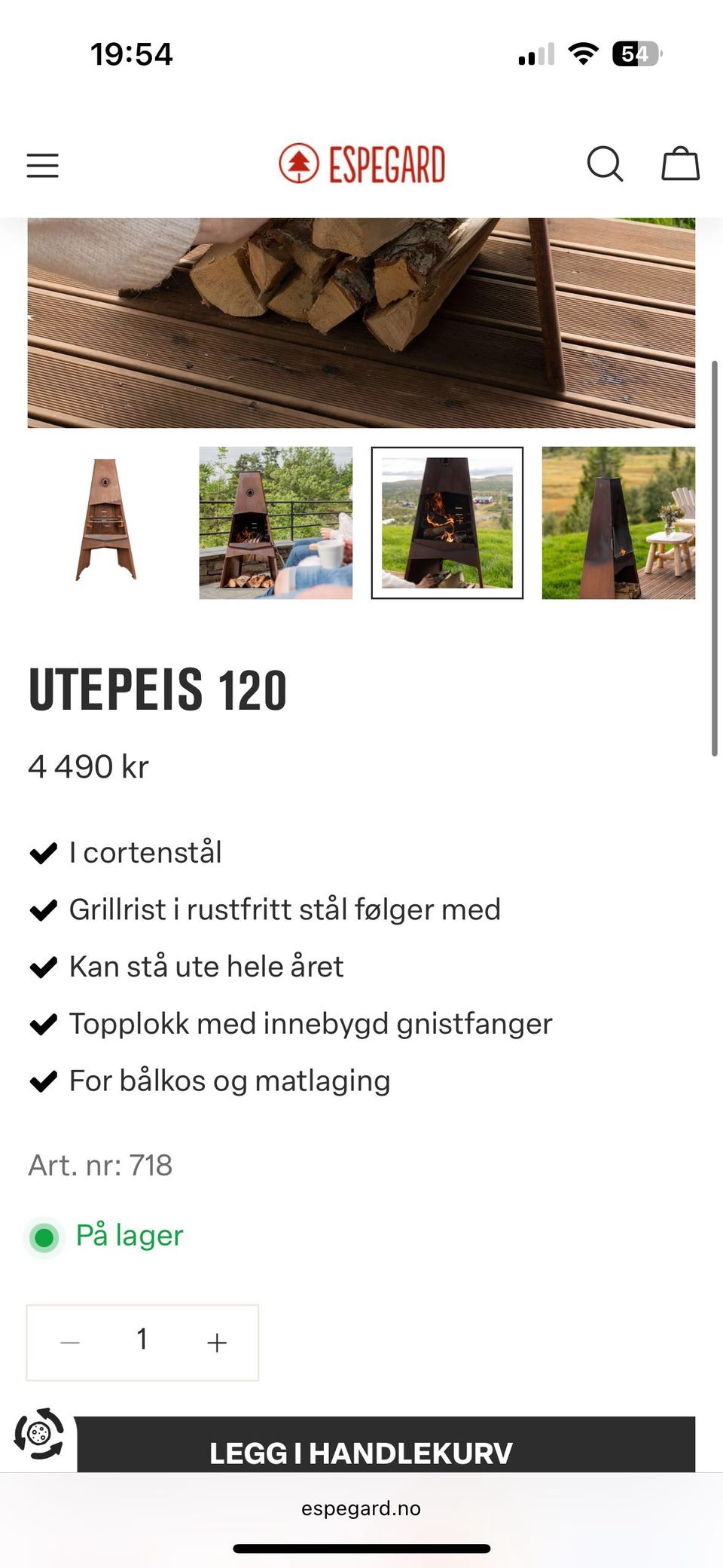723x1568 pixels.
Task: Click the green 'På lager' stock indicator dot
Action: (44, 1236)
